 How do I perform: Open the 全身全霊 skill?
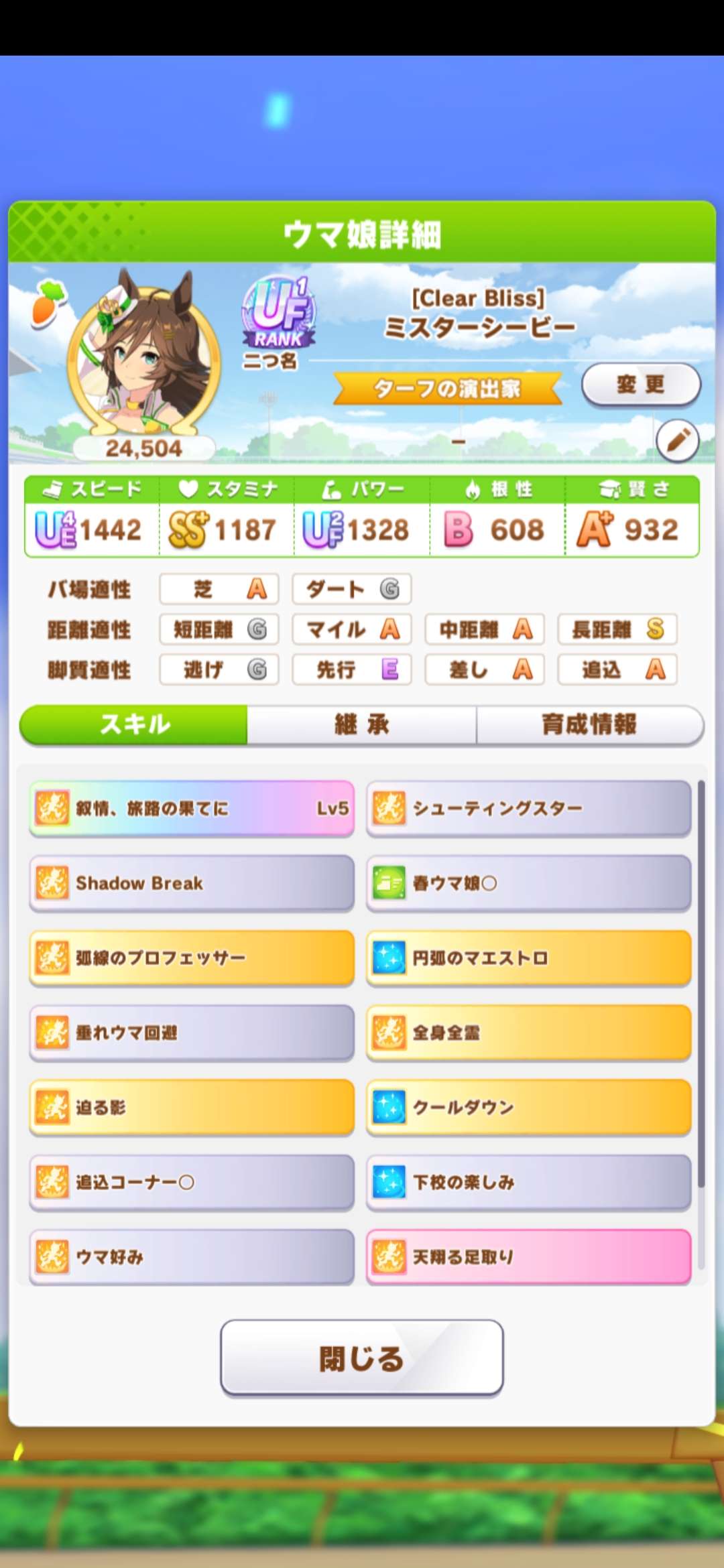[528, 1033]
